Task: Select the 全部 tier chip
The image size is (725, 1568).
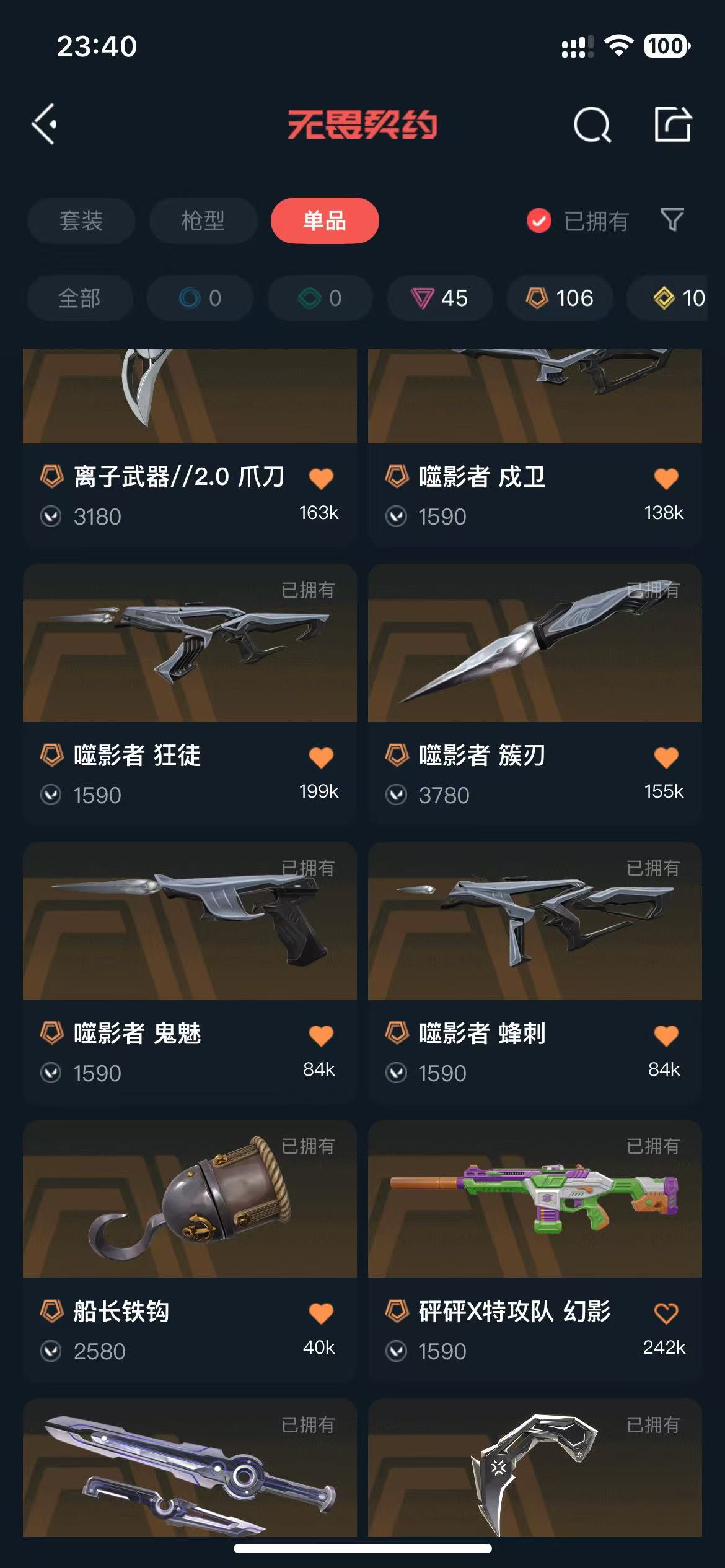Action: point(79,298)
